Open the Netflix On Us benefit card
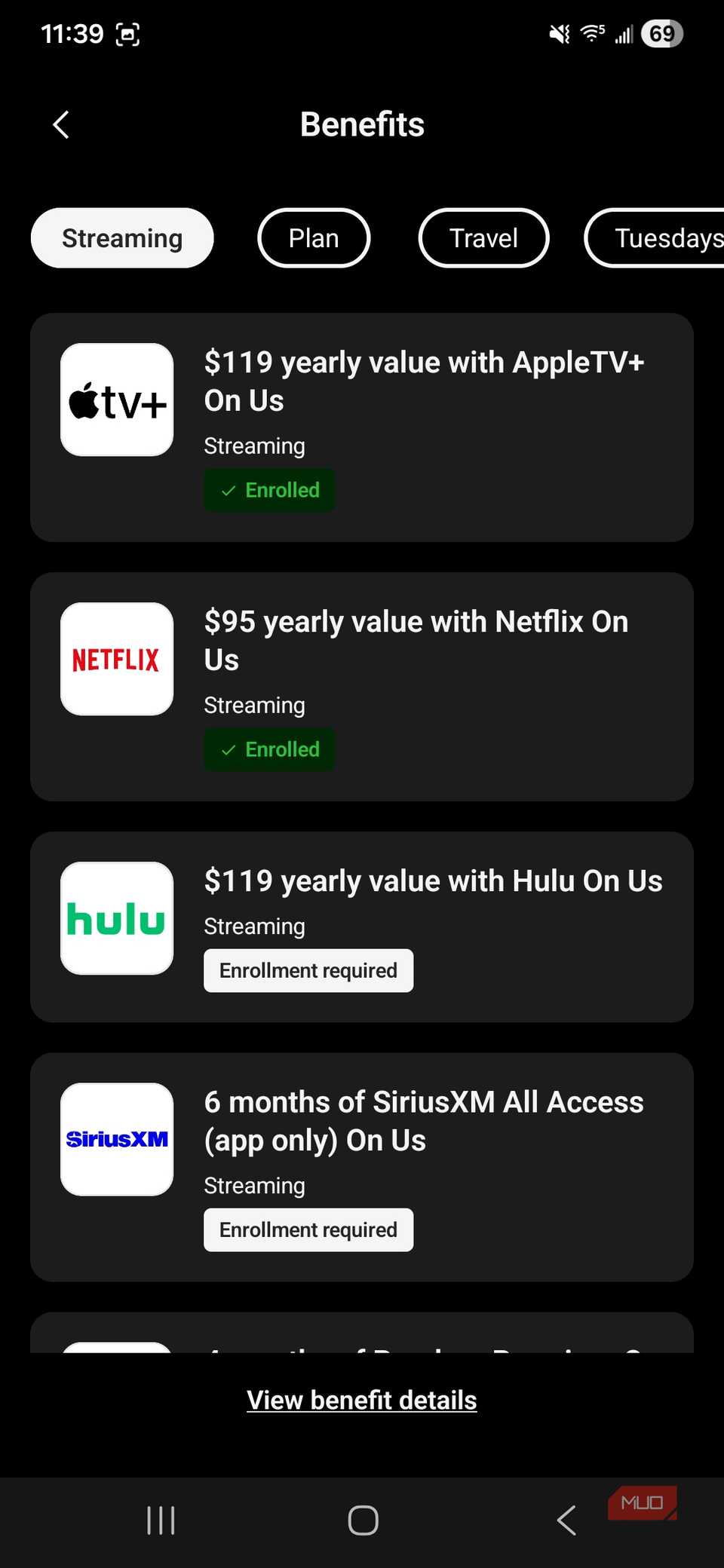The height and width of the screenshot is (1568, 724). (362, 686)
